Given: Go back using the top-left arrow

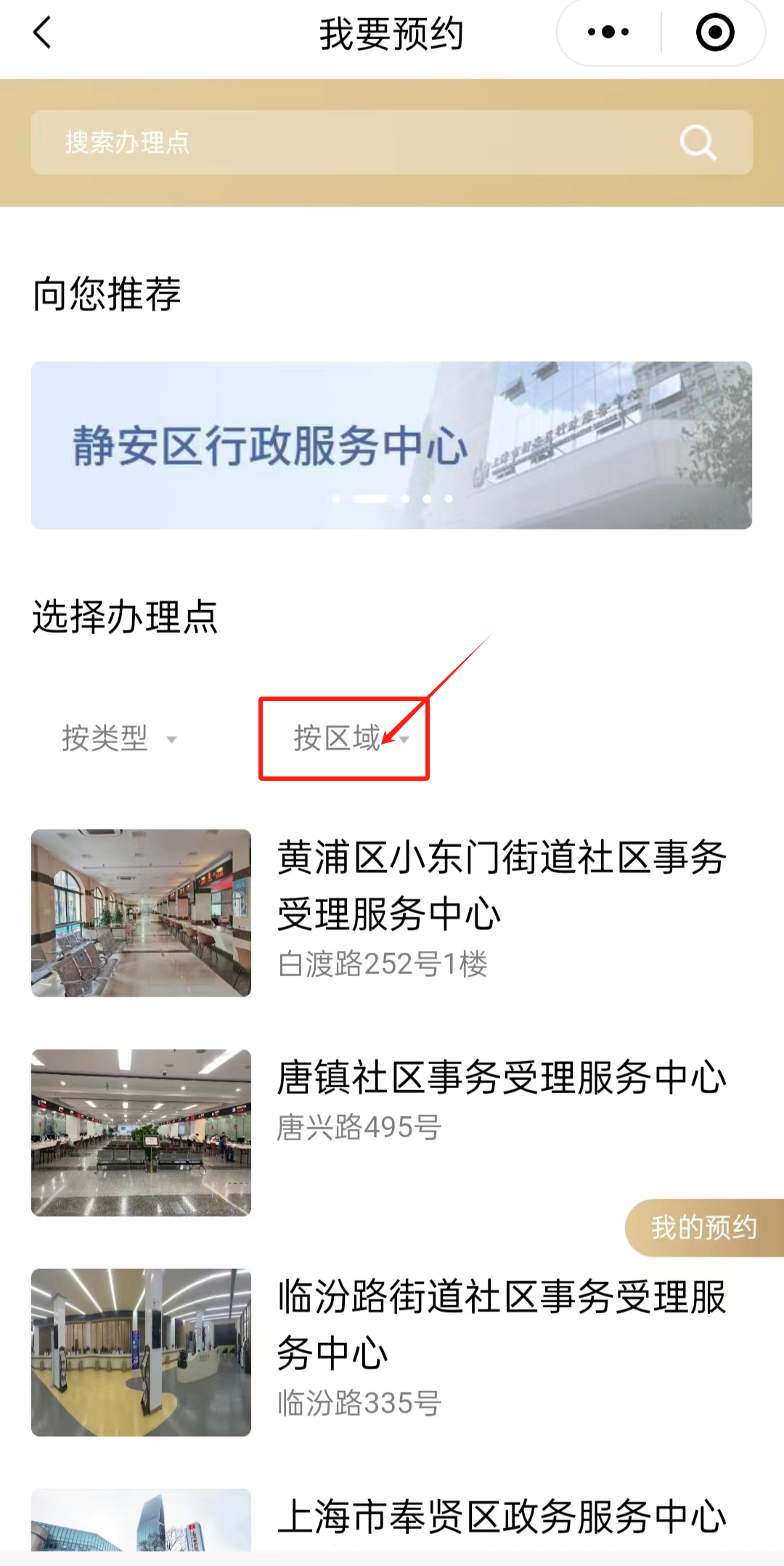Looking at the screenshot, I should coord(43,33).
